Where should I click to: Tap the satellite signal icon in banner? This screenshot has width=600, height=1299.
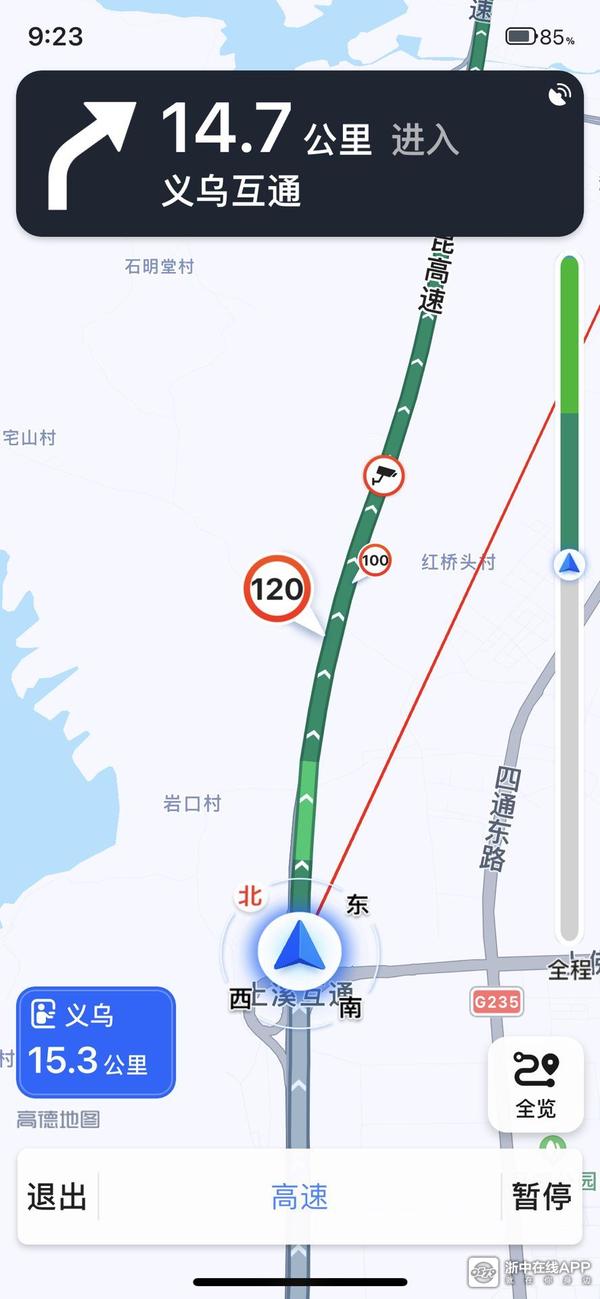pyautogui.click(x=561, y=96)
